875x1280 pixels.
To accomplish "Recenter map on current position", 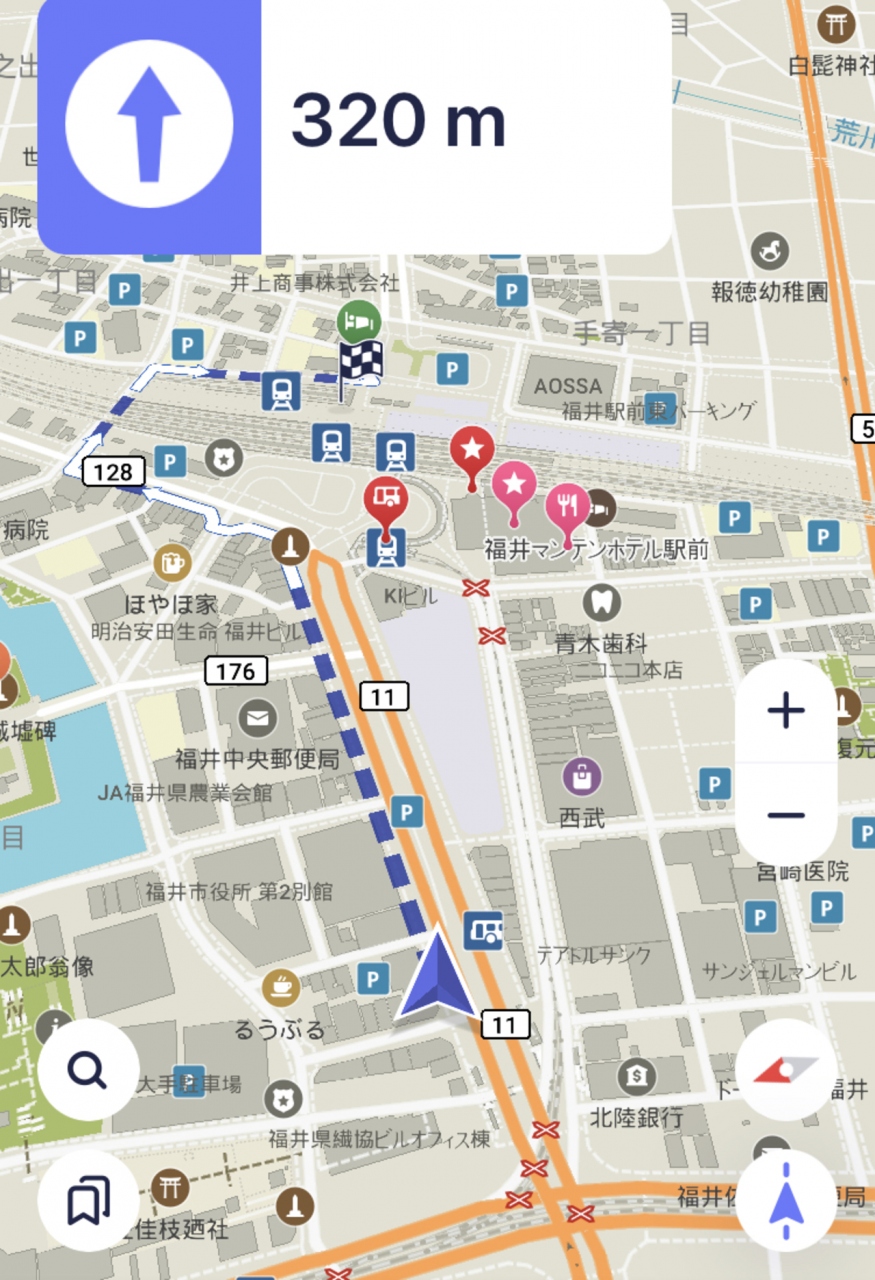I will (786, 1200).
